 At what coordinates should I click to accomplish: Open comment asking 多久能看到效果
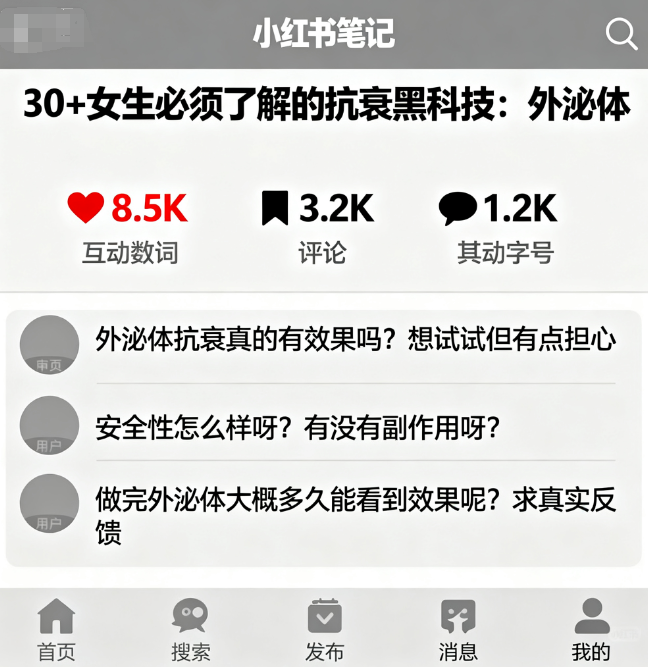355,514
